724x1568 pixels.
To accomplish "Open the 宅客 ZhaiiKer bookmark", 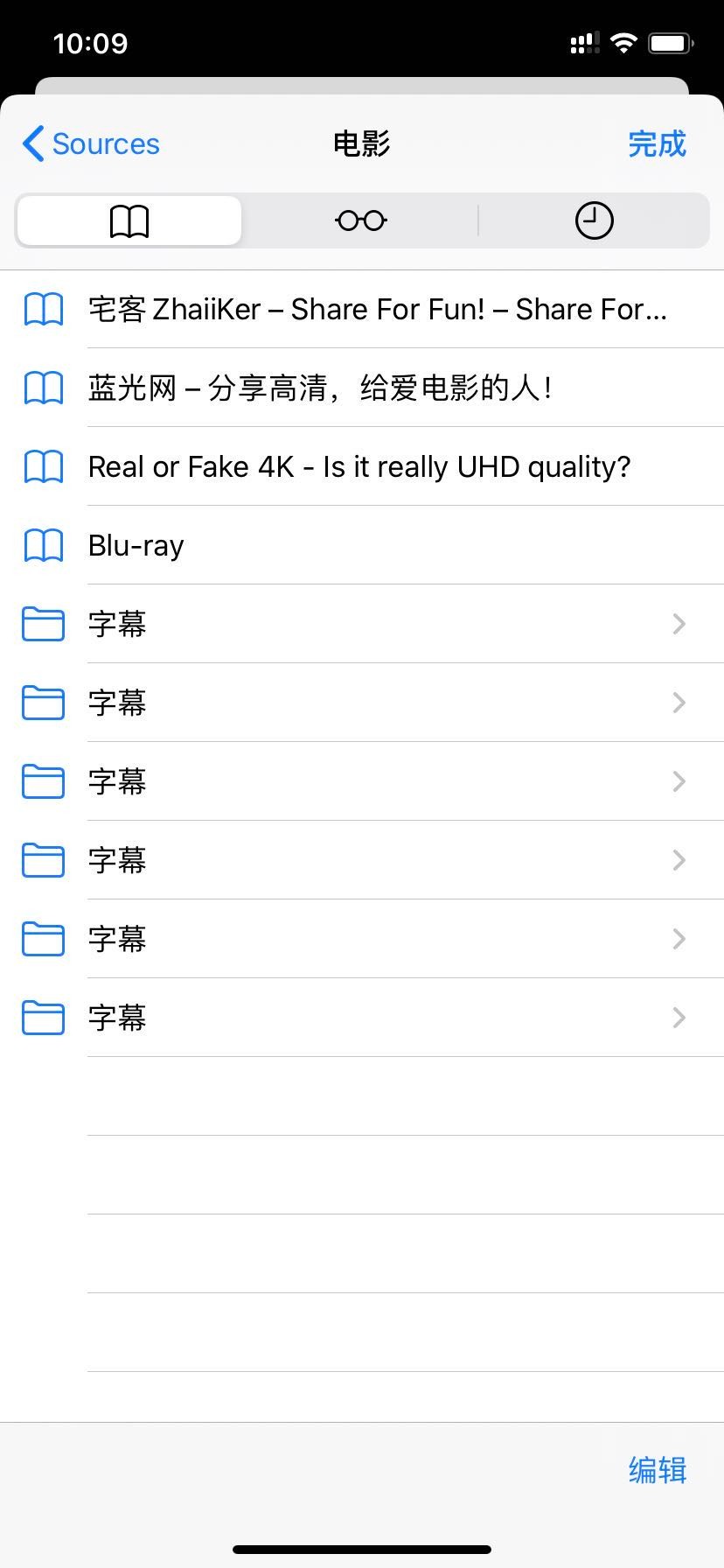I will click(x=376, y=310).
